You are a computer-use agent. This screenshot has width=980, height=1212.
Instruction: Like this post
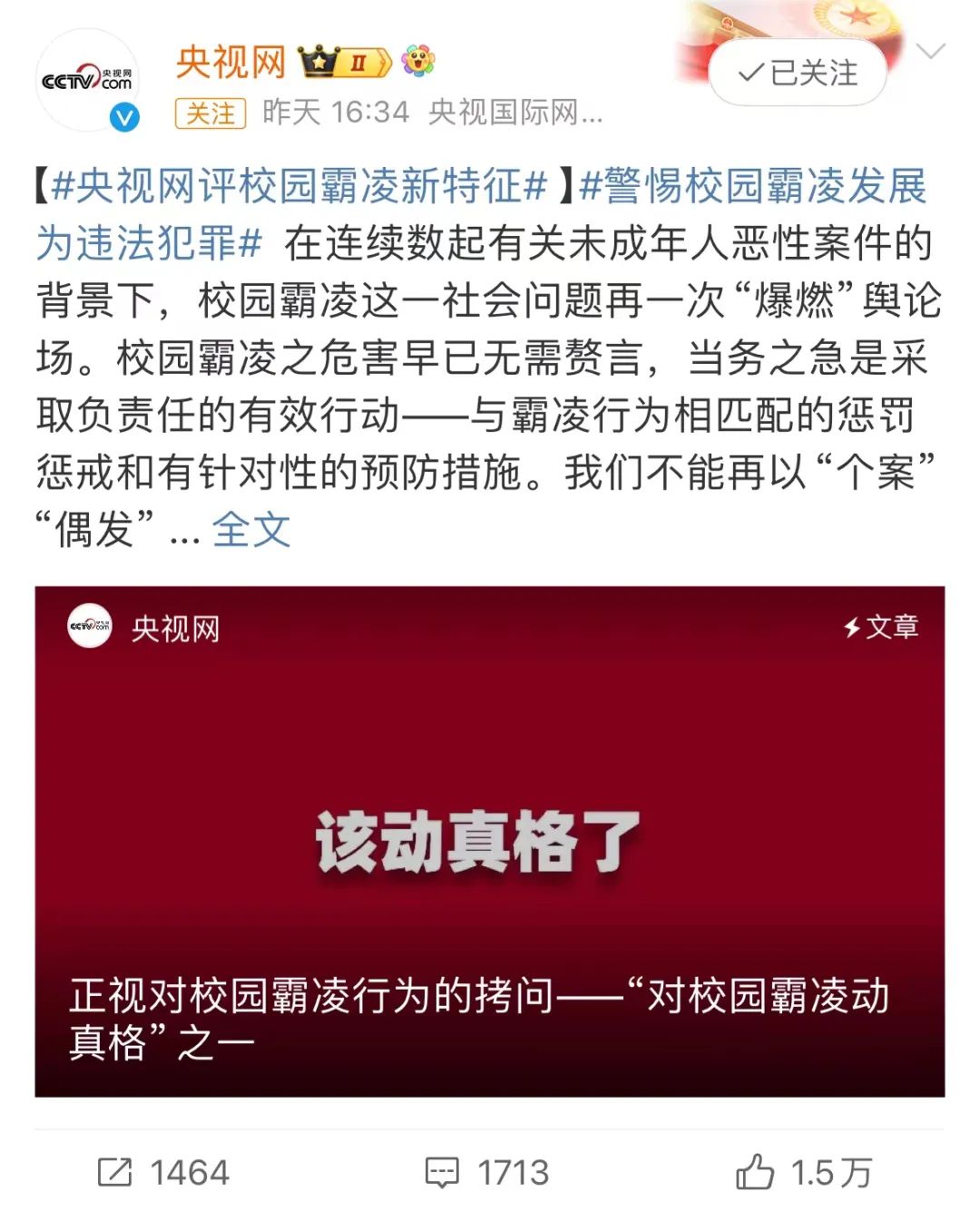(x=803, y=1172)
